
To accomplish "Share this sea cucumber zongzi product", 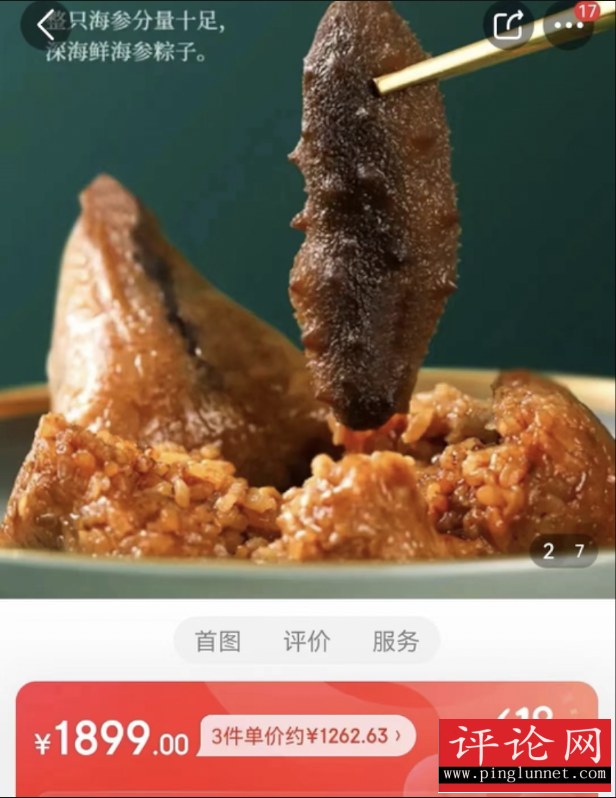I will 509,25.
